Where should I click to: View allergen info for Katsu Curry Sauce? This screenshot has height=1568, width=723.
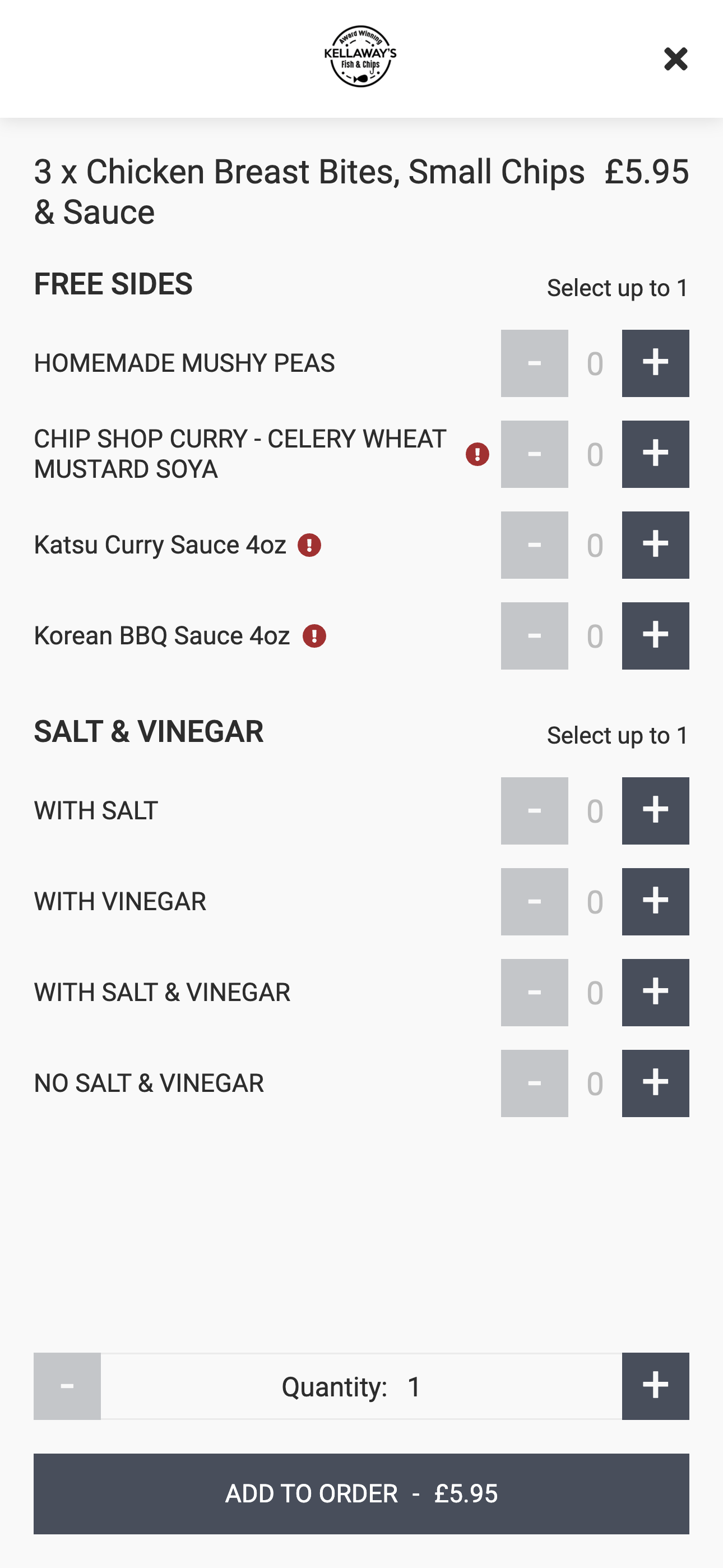point(309,545)
